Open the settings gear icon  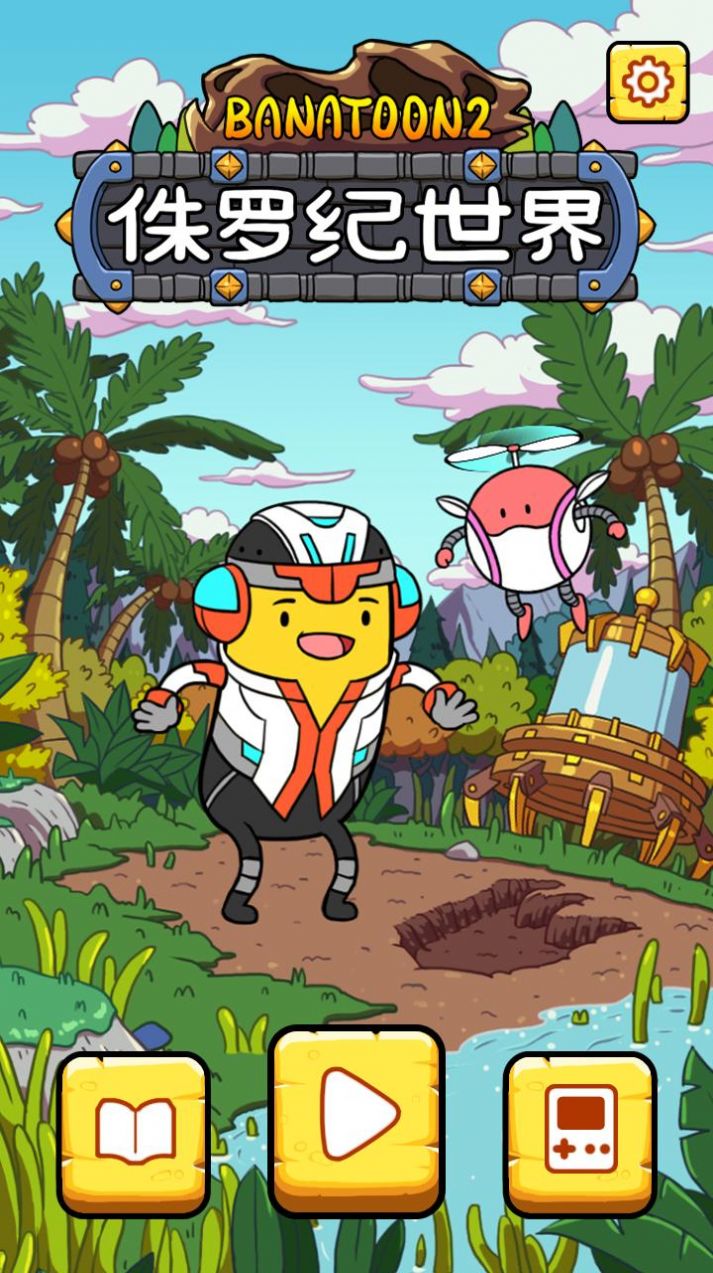click(648, 82)
